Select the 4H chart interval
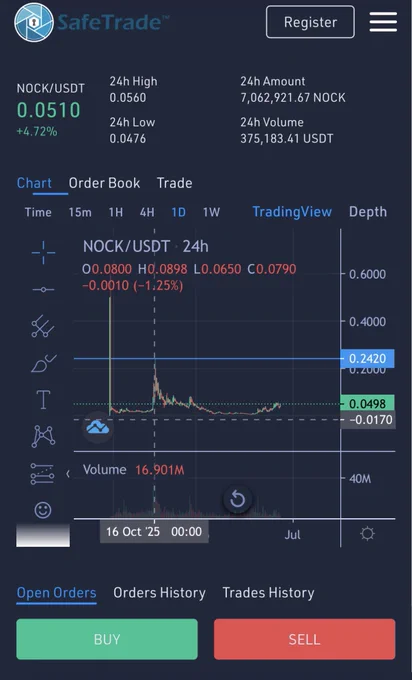 coord(147,212)
